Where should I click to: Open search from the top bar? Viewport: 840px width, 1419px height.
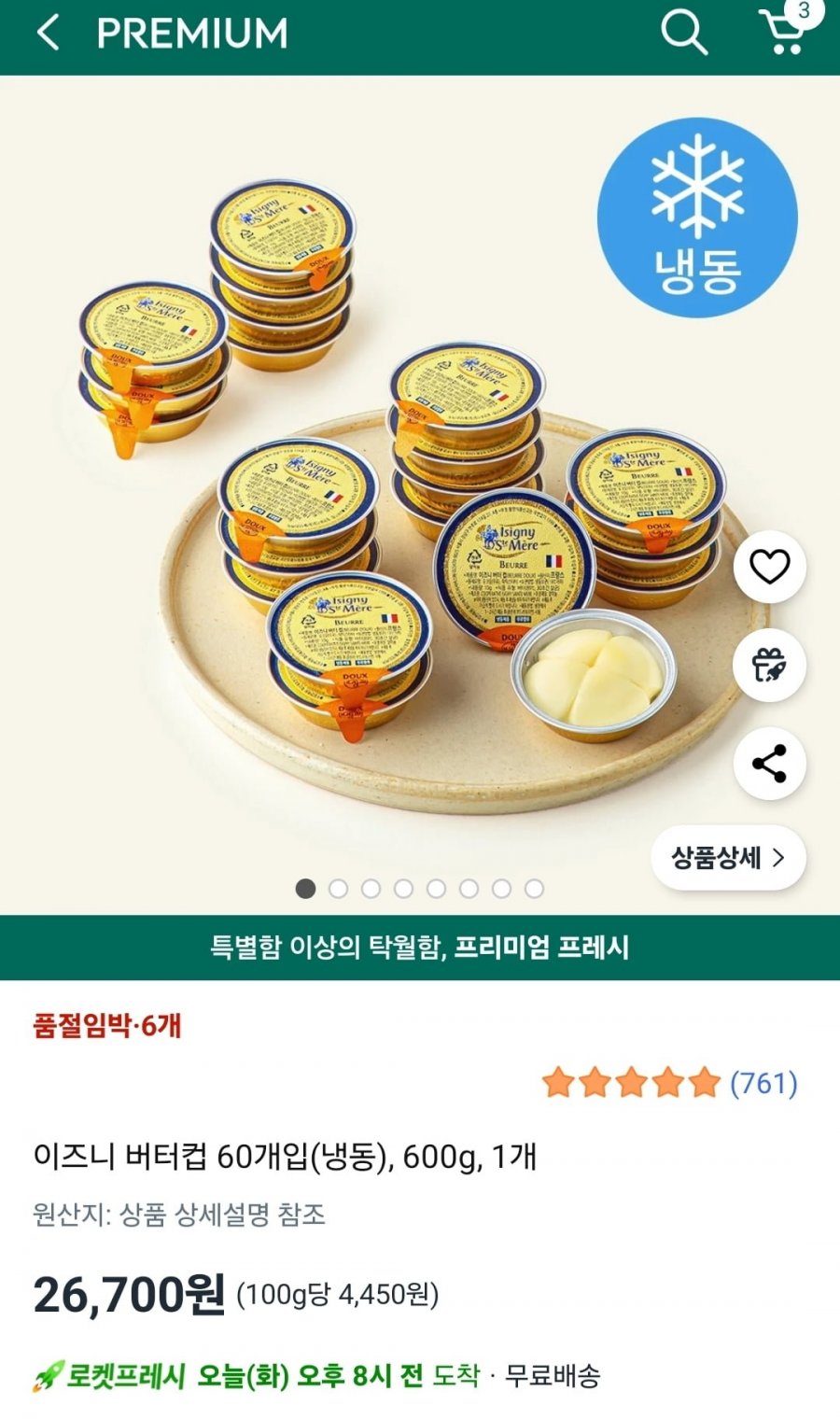684,34
